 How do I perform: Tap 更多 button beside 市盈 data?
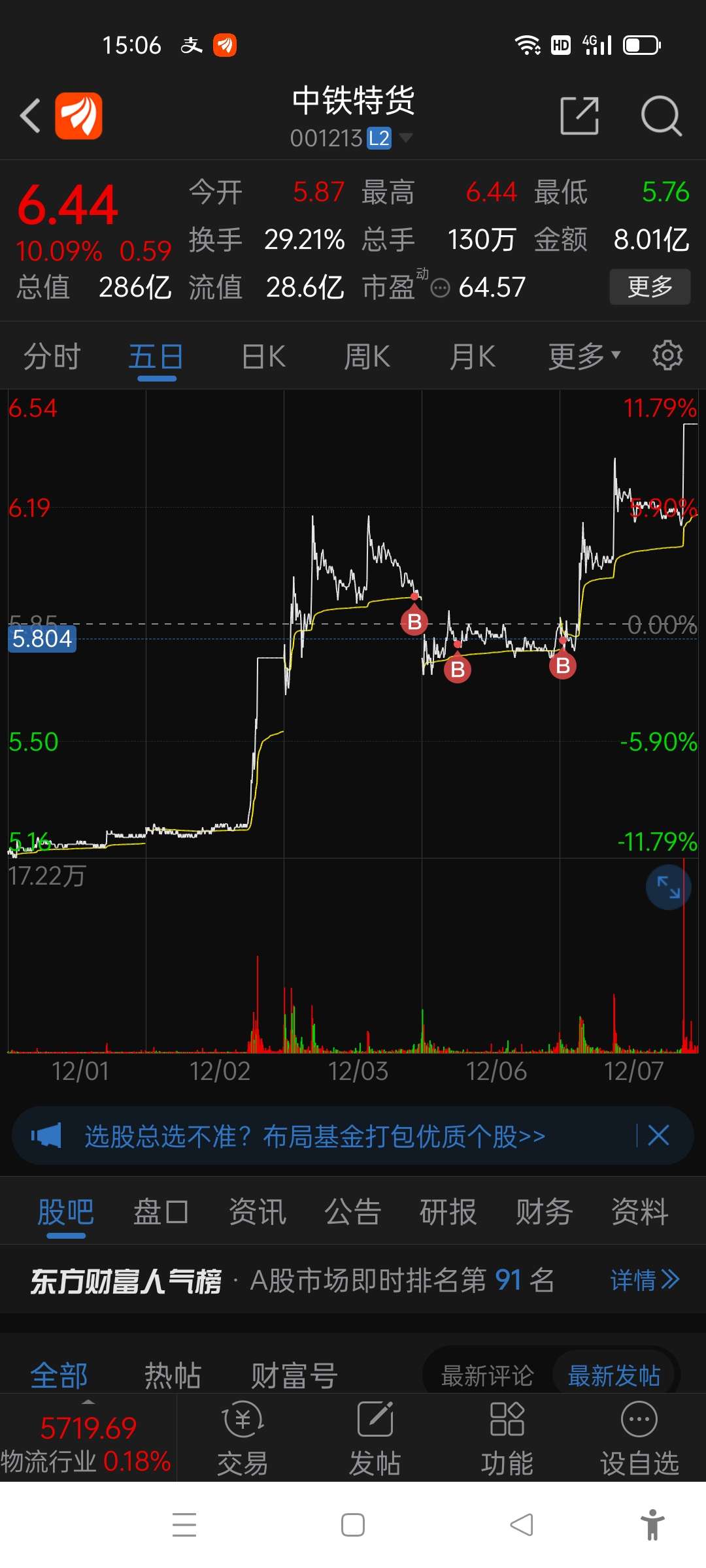[x=649, y=287]
